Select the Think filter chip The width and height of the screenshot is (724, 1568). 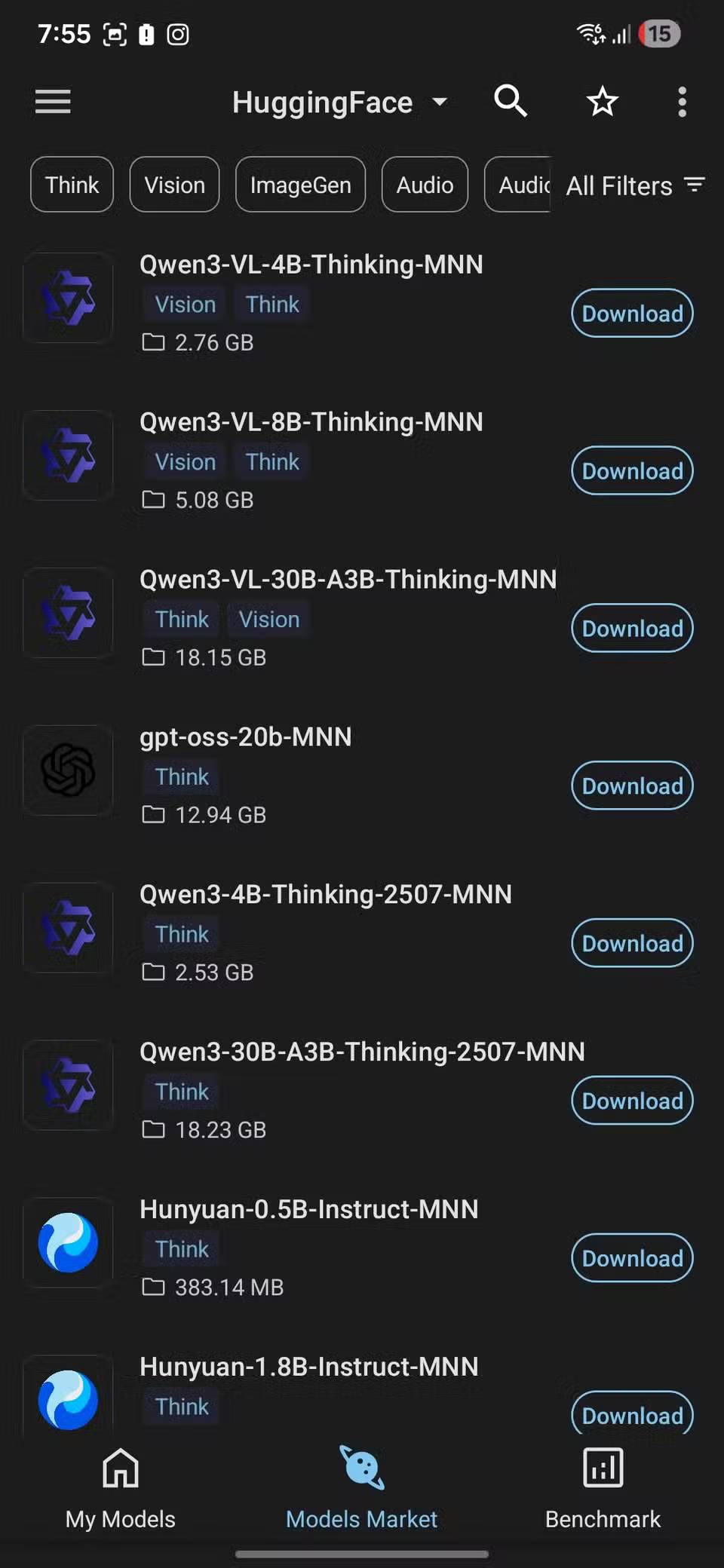click(x=72, y=185)
